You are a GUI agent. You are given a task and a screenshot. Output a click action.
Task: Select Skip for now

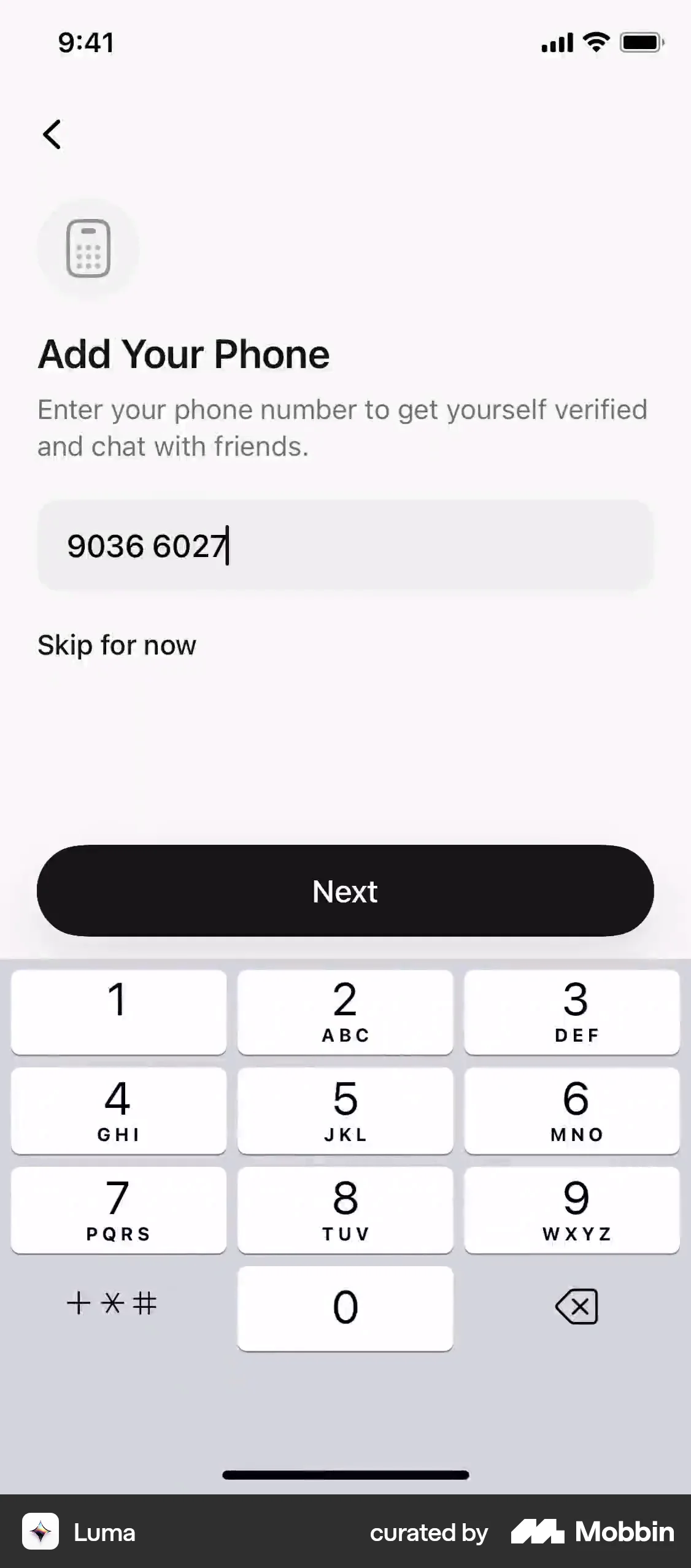(x=117, y=644)
